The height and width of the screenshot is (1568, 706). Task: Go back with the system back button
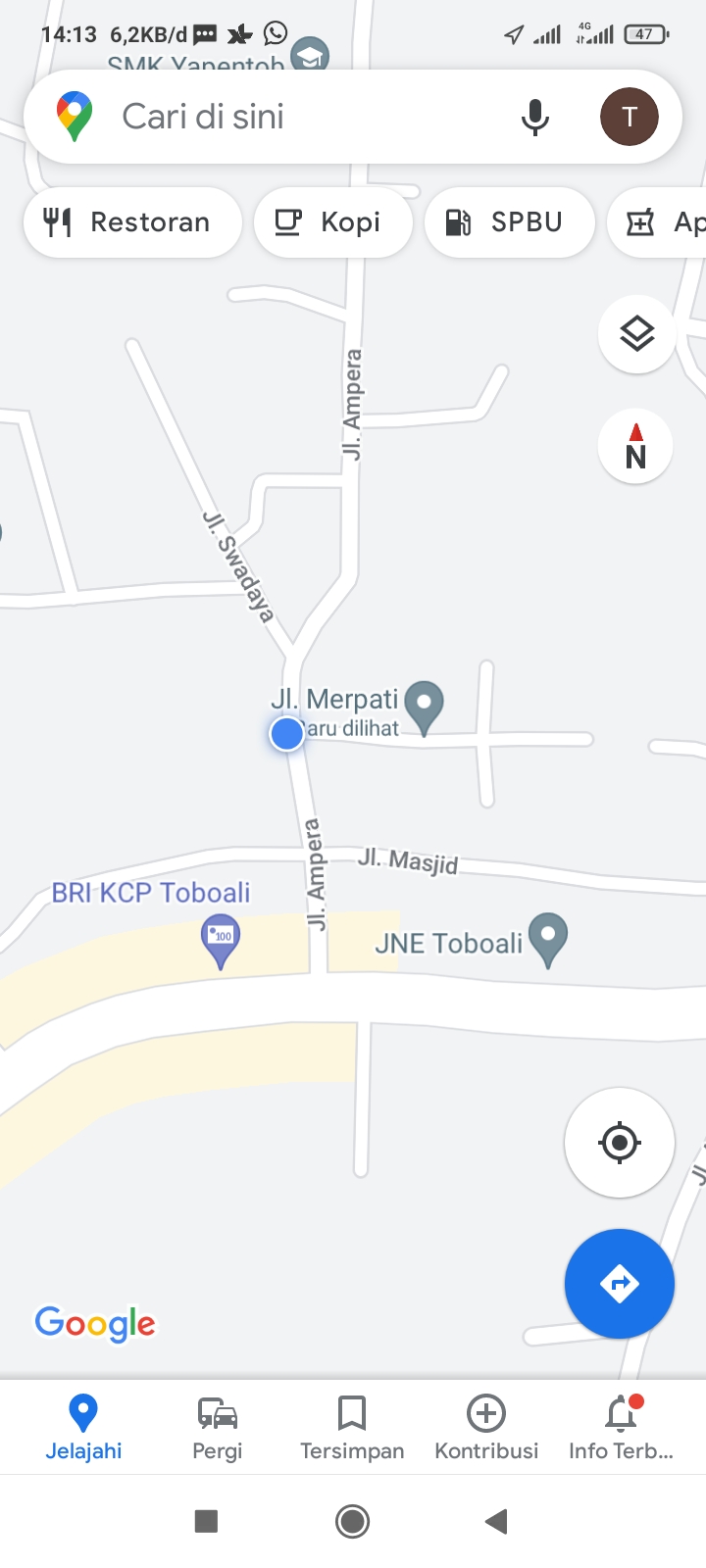click(497, 1521)
